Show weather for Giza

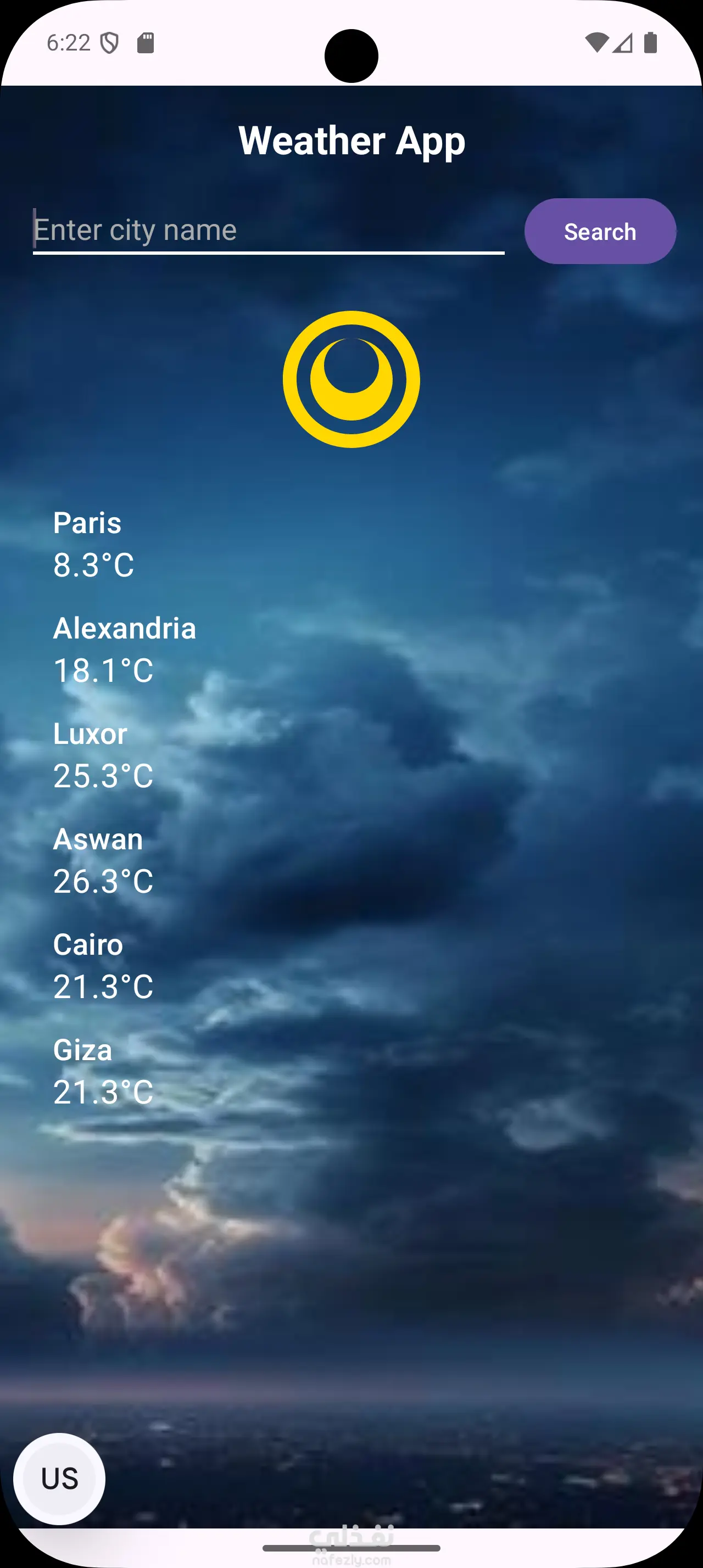tap(102, 1070)
